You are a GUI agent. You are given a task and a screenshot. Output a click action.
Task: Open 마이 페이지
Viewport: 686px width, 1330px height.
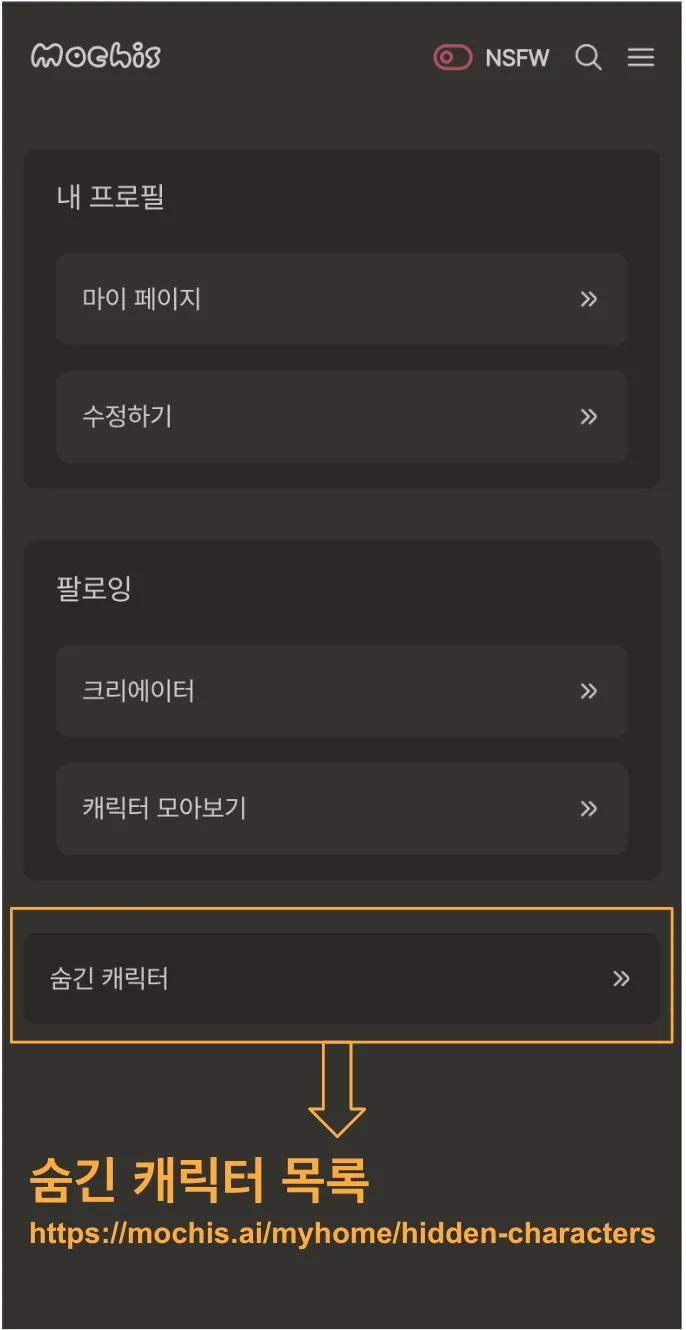click(342, 299)
